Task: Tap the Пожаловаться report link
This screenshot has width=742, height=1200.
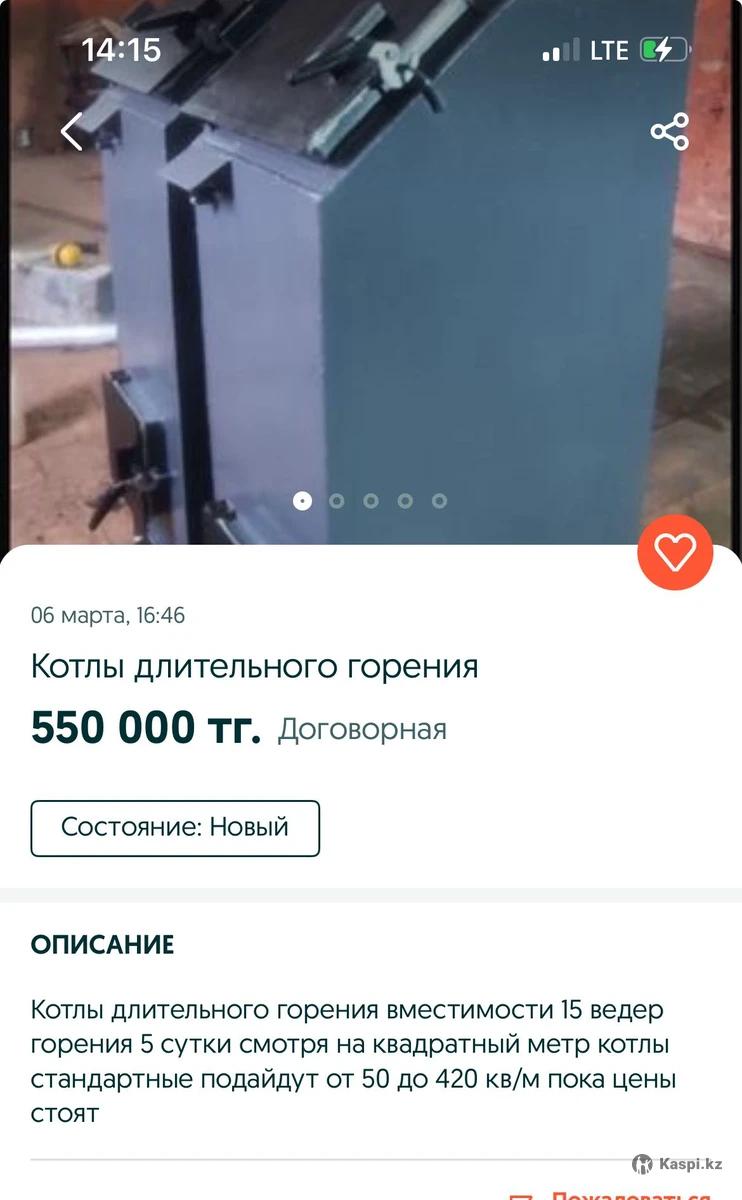Action: pos(630,1193)
